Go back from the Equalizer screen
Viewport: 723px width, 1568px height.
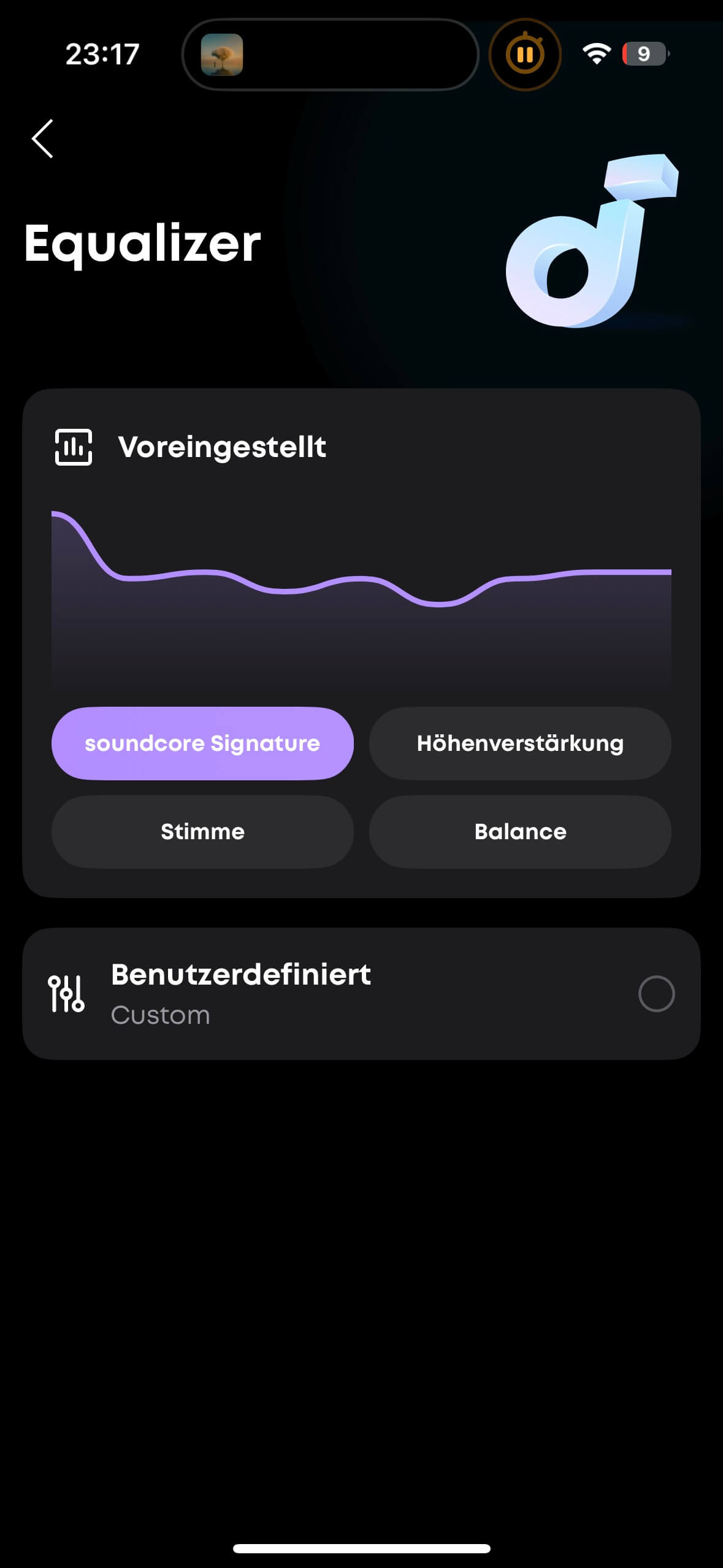coord(42,139)
